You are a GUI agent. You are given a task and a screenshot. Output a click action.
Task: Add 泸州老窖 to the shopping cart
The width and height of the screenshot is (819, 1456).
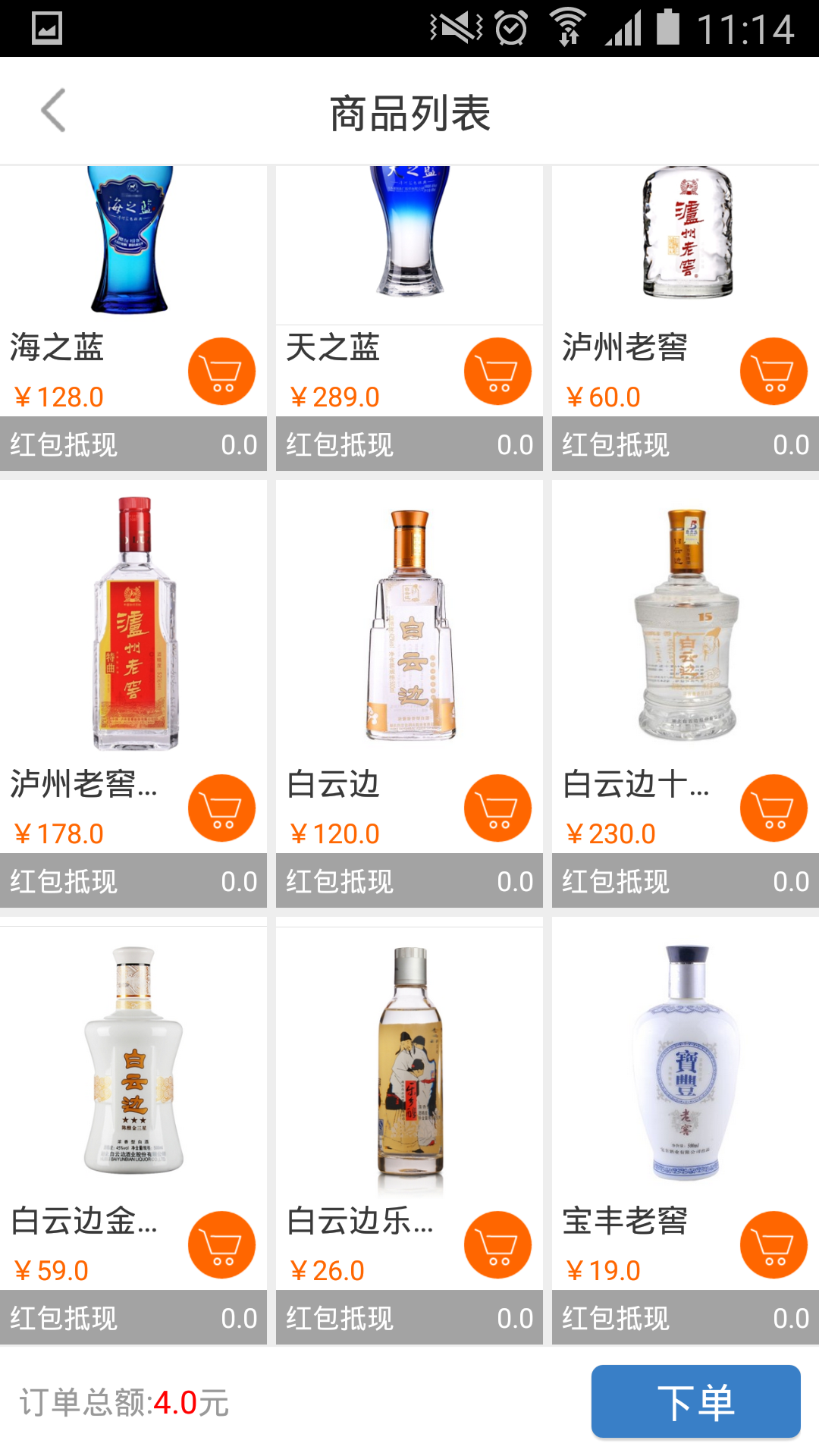coord(773,371)
